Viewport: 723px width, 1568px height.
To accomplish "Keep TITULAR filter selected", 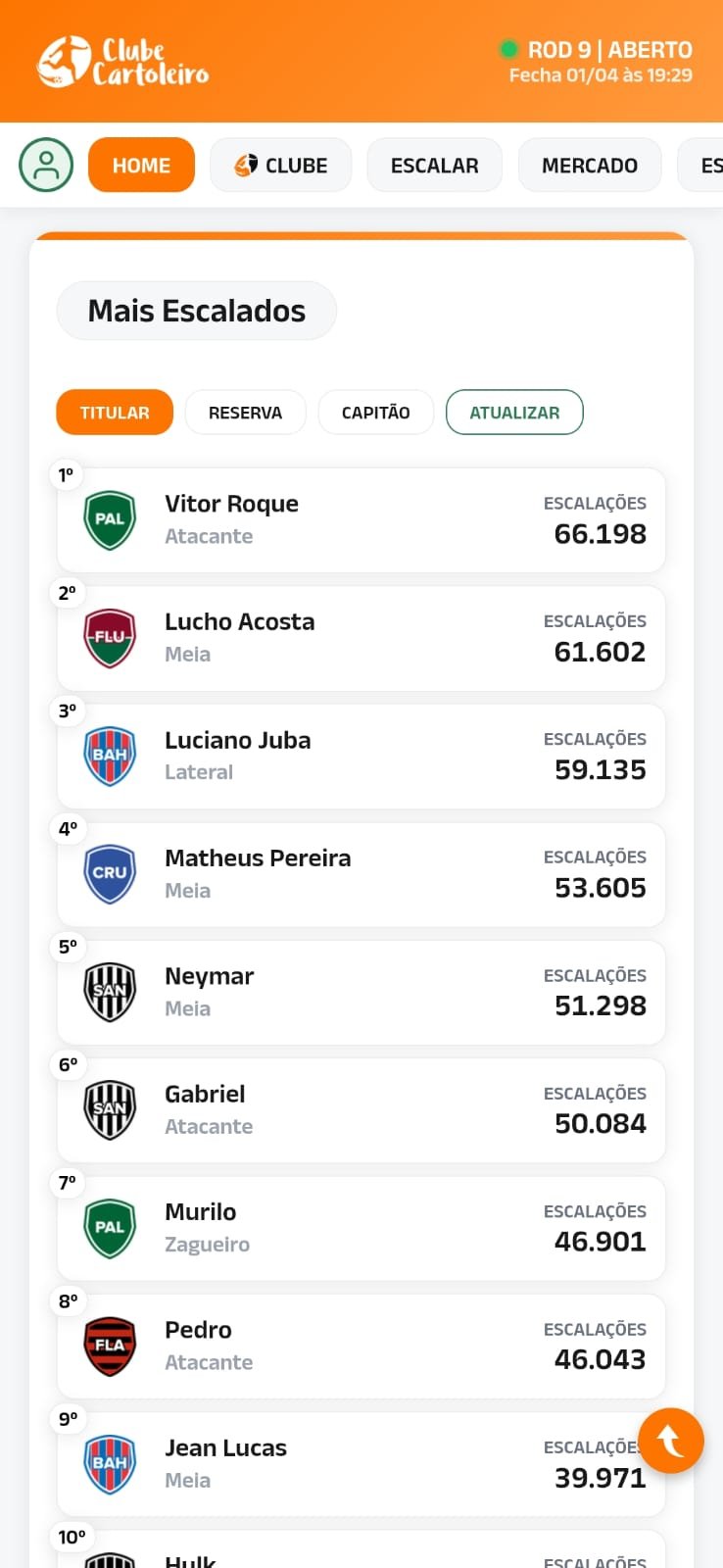I will coord(114,412).
